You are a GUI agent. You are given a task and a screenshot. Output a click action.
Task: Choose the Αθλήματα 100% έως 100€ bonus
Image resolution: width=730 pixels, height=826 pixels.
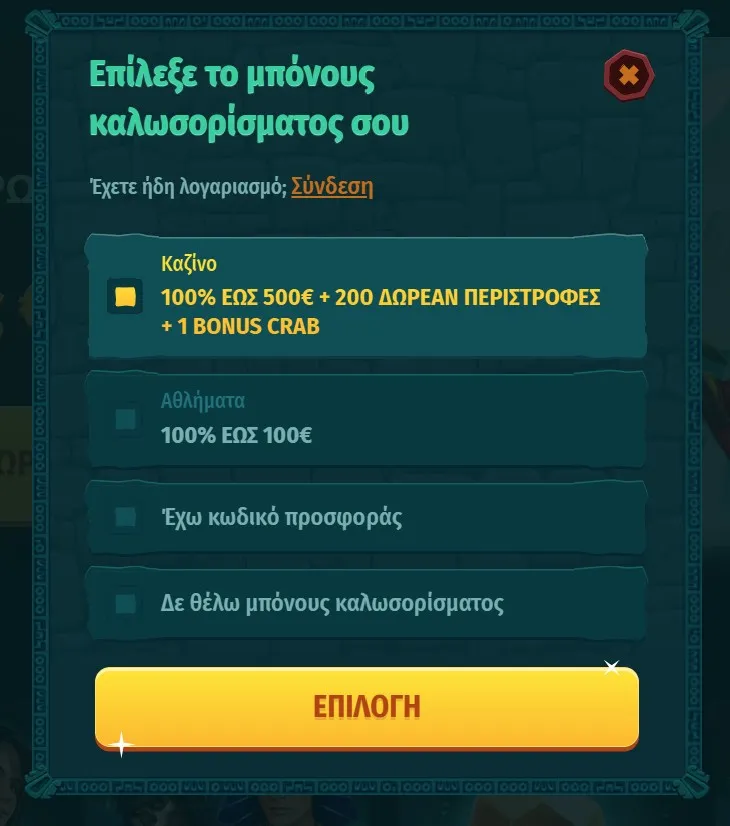click(126, 419)
